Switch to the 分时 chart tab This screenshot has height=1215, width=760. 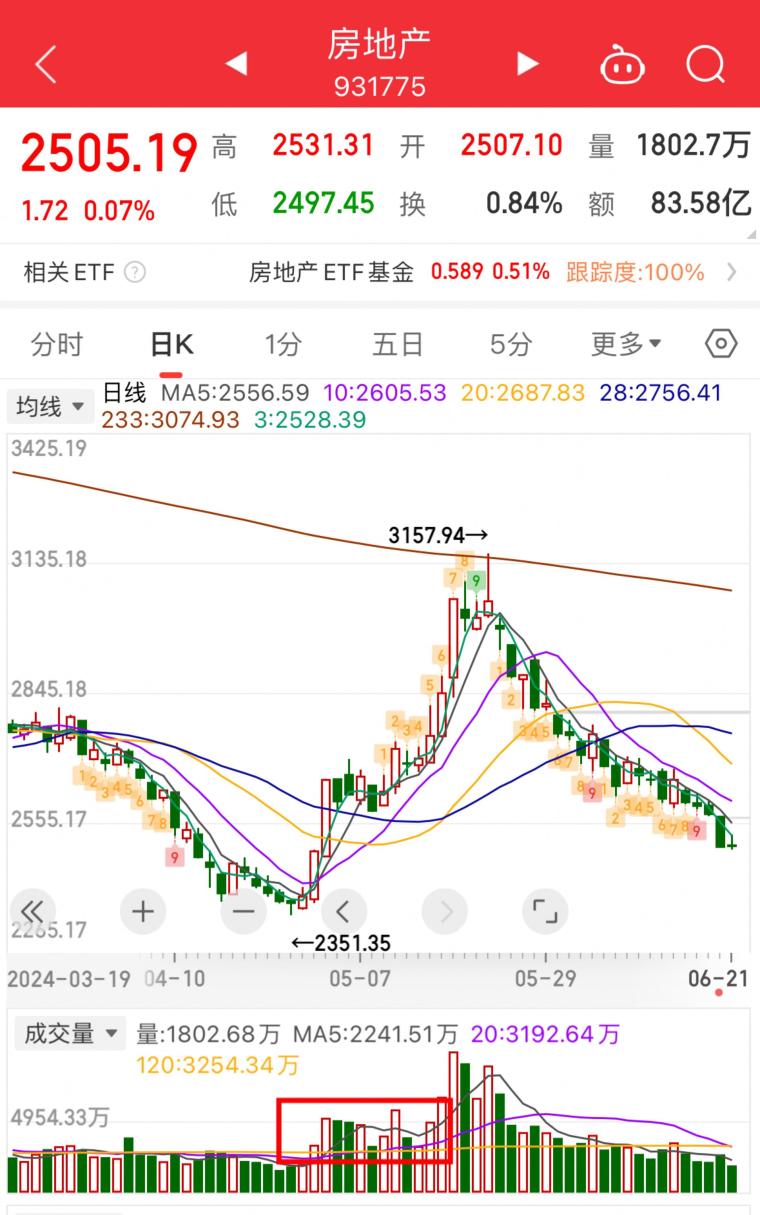pos(57,345)
